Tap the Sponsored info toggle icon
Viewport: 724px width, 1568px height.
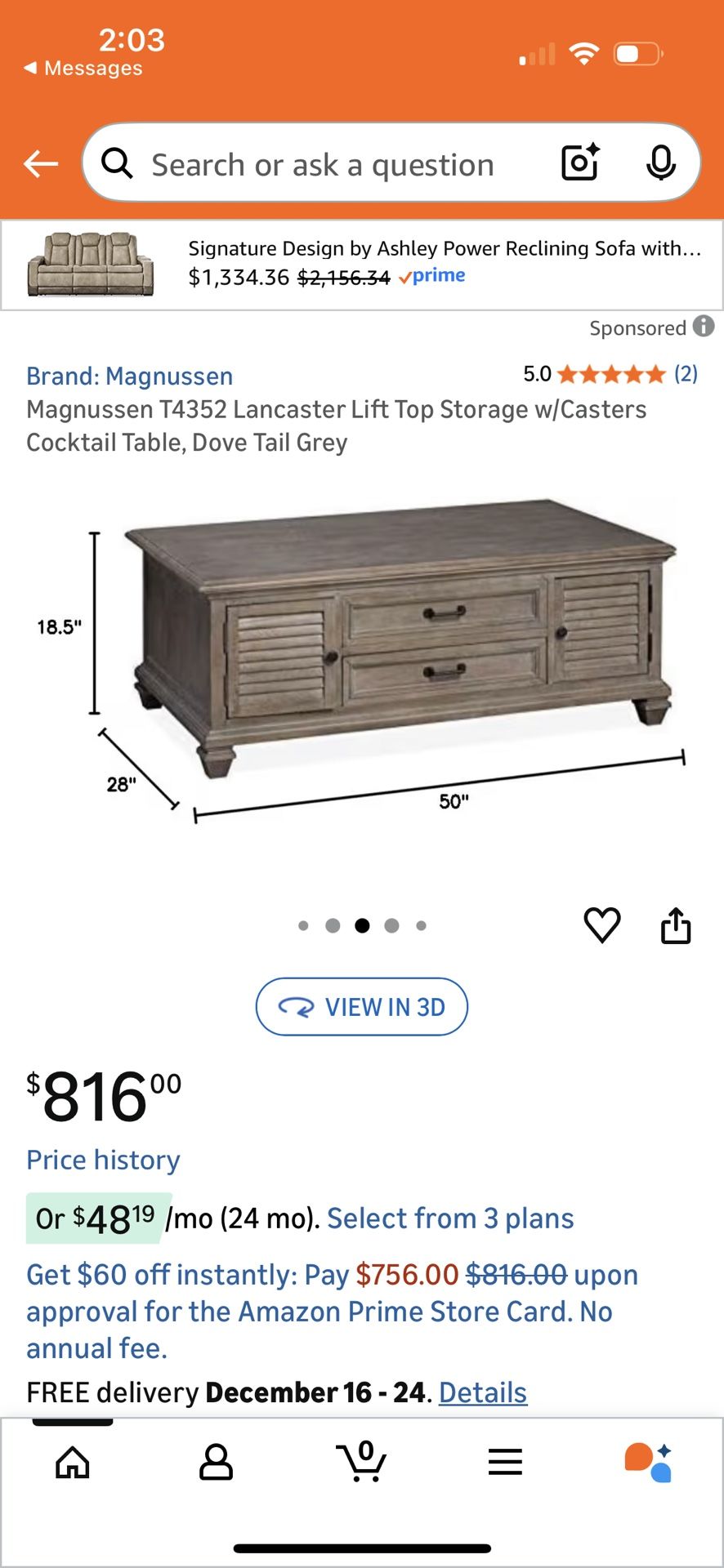coord(704,327)
